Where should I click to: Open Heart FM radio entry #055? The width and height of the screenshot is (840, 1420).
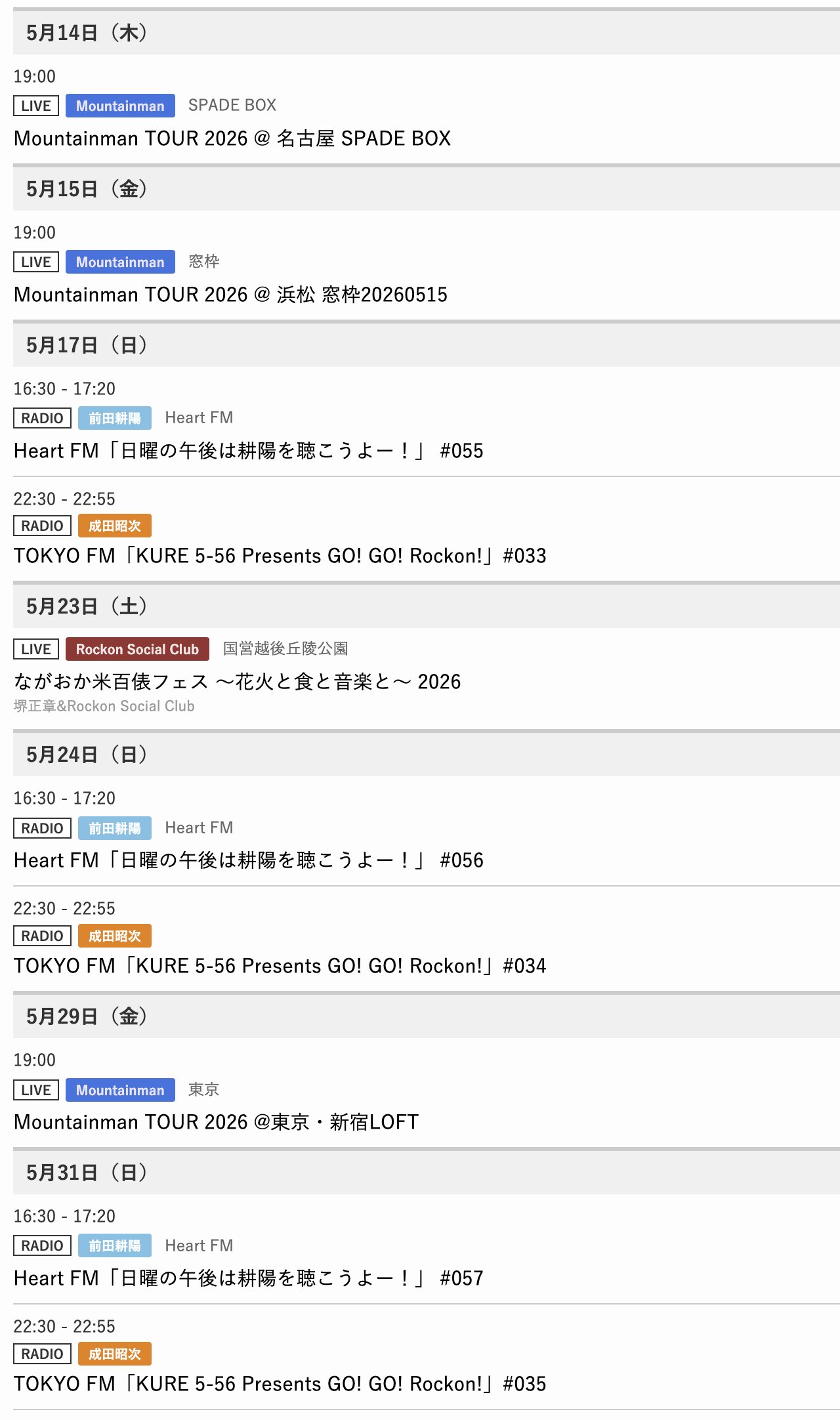pos(248,451)
